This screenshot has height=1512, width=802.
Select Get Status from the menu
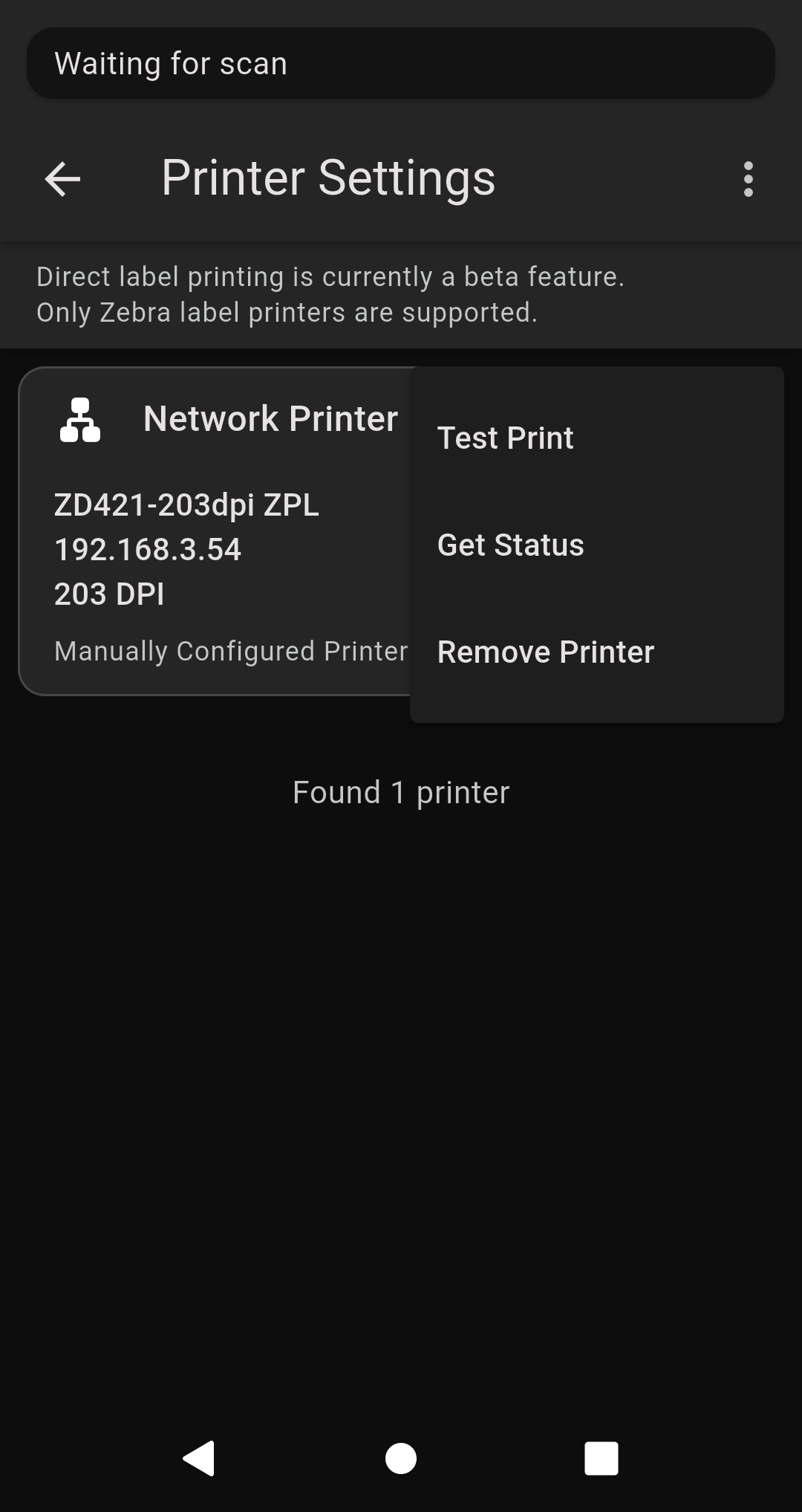click(x=510, y=545)
